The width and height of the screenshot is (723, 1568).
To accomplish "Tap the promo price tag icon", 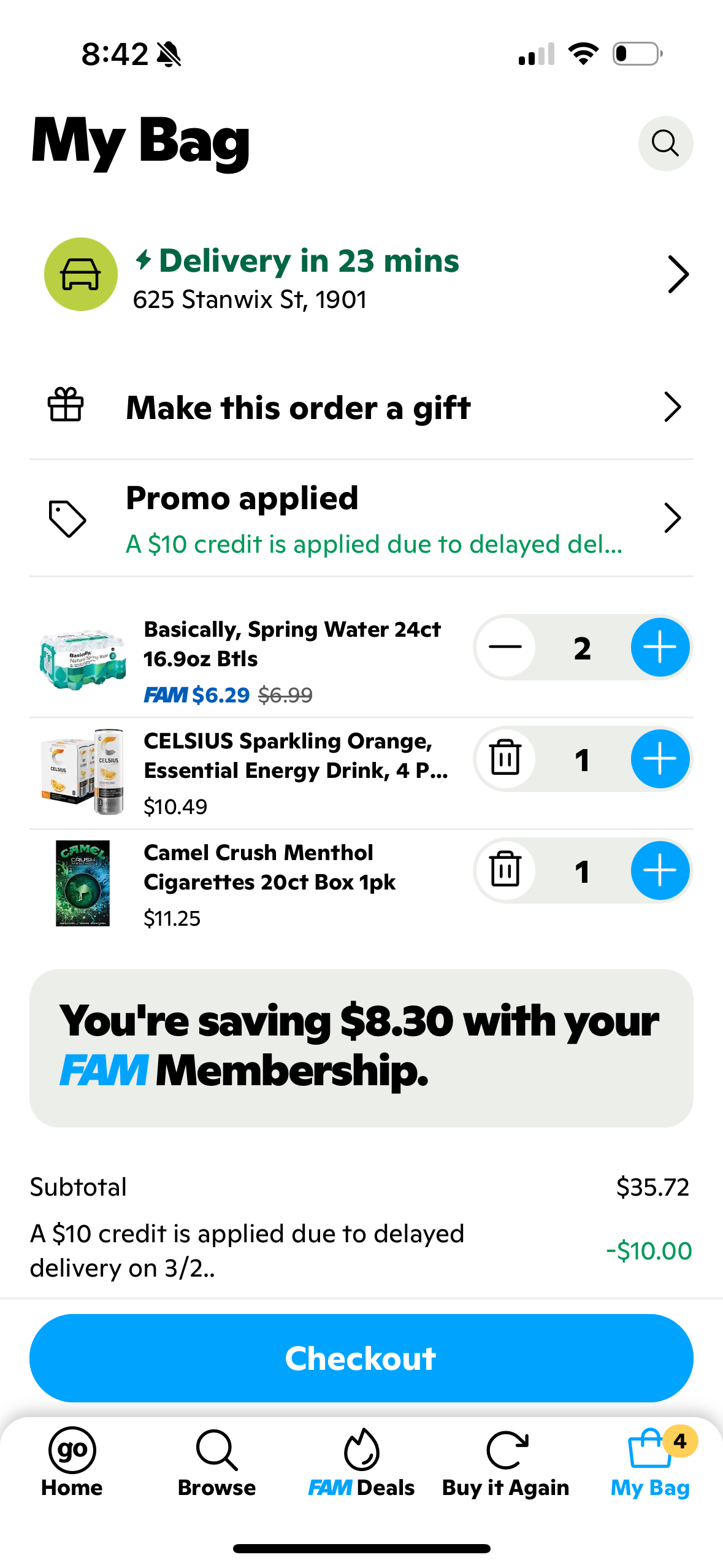I will click(x=67, y=518).
